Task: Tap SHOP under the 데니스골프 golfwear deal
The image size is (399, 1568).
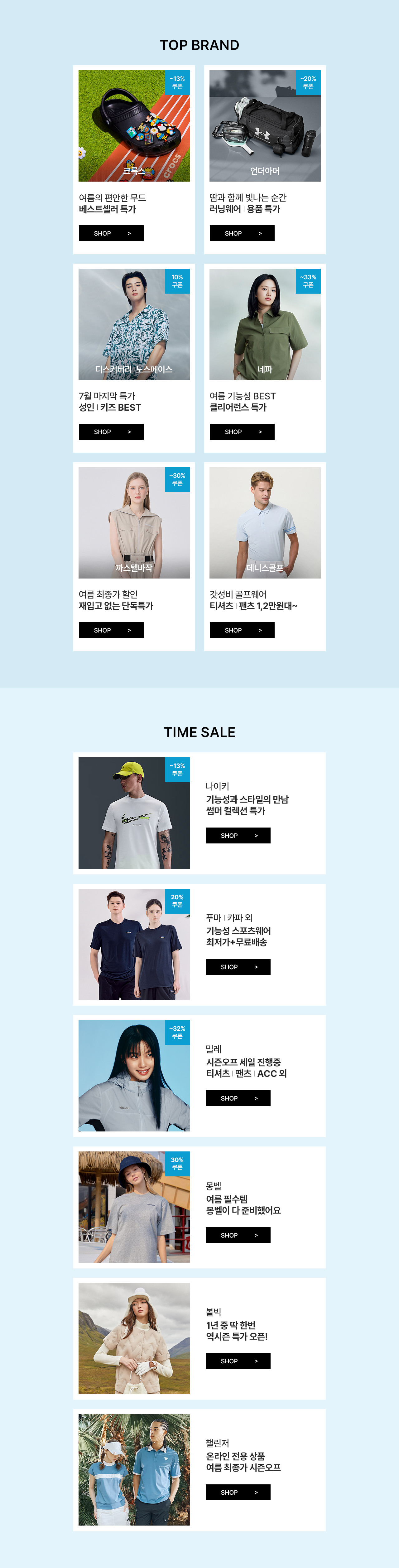Action: pyautogui.click(x=242, y=630)
